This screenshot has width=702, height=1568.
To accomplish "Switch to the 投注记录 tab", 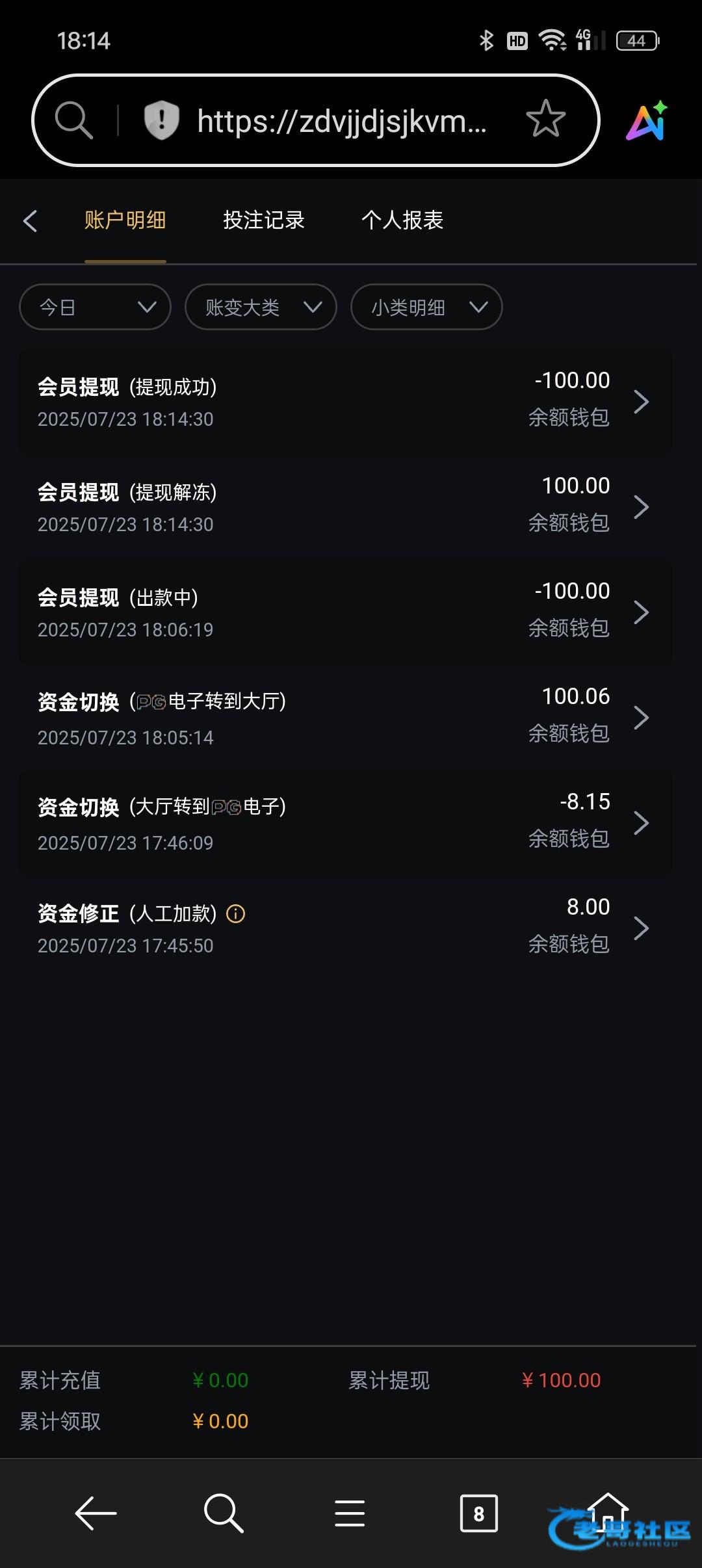I will (263, 220).
